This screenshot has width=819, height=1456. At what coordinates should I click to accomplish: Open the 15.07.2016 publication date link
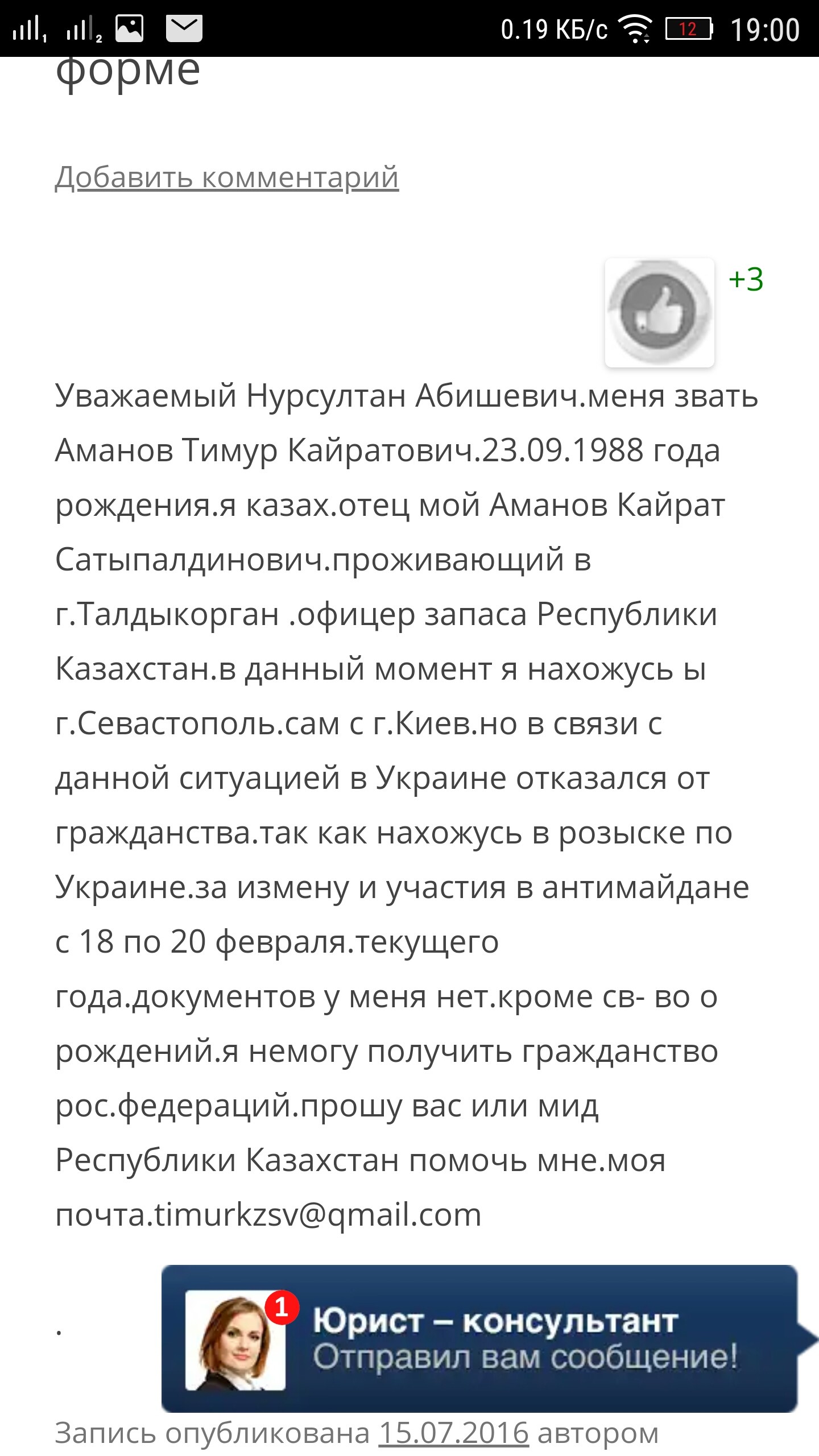click(453, 1433)
